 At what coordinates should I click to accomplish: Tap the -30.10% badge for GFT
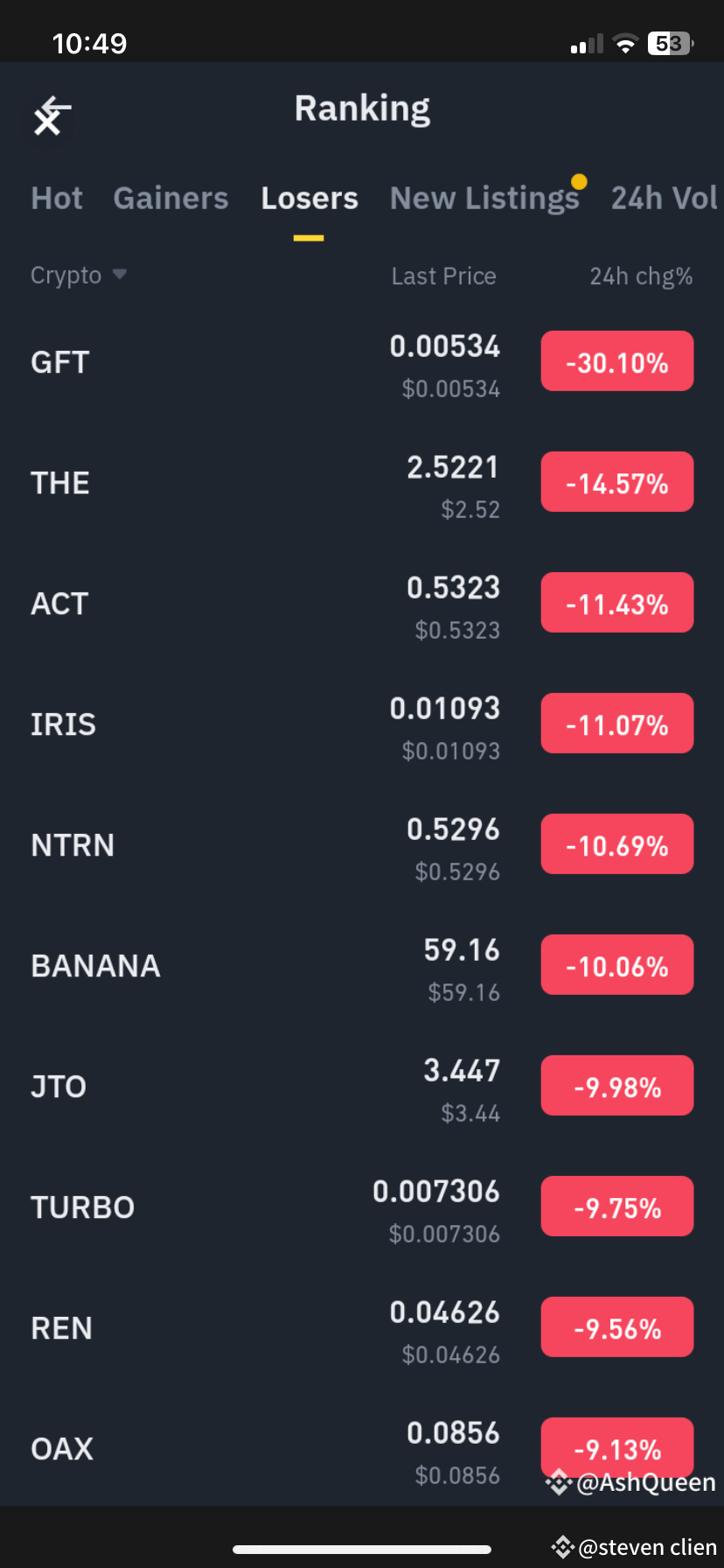pos(616,360)
